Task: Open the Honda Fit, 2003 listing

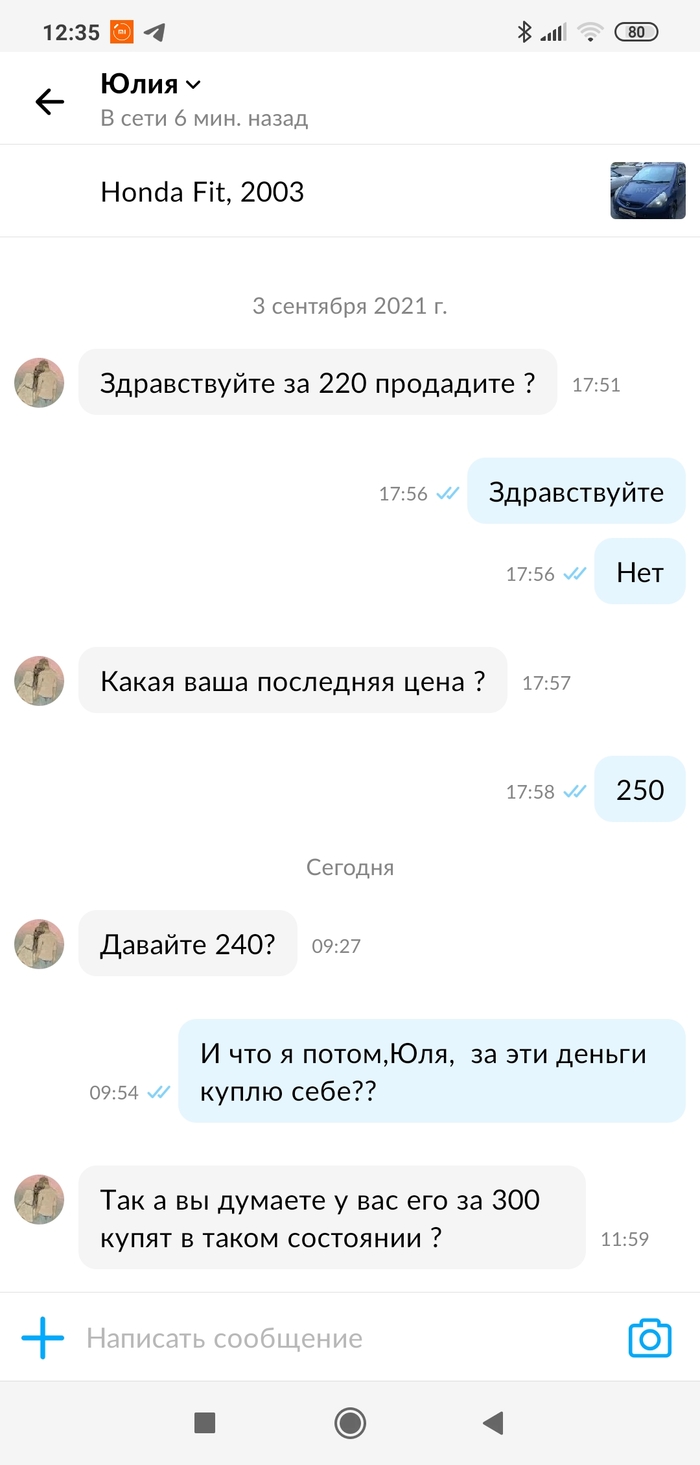Action: click(x=202, y=192)
